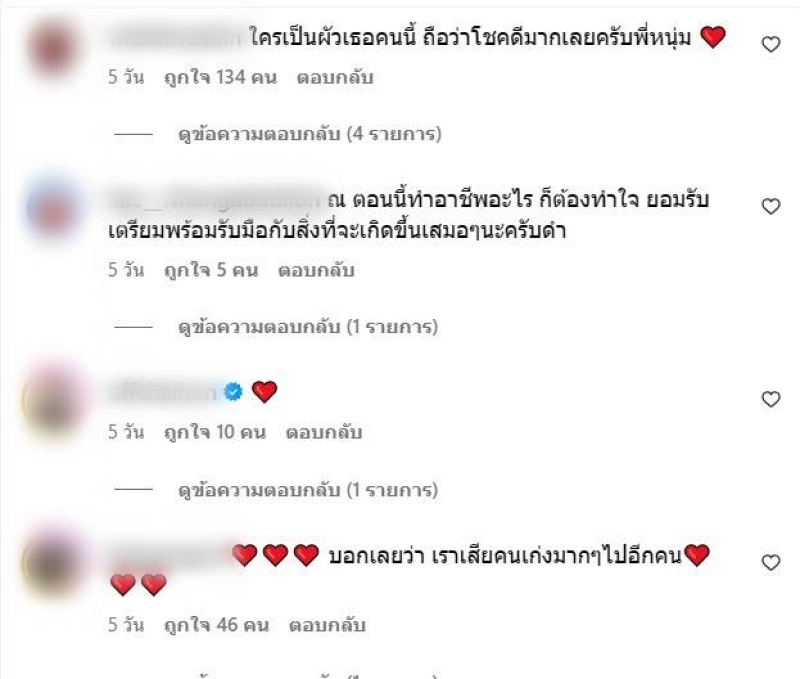Viewport: 800px width, 679px height.
Task: Reply to the comment with 5 likes
Action: click(x=317, y=270)
